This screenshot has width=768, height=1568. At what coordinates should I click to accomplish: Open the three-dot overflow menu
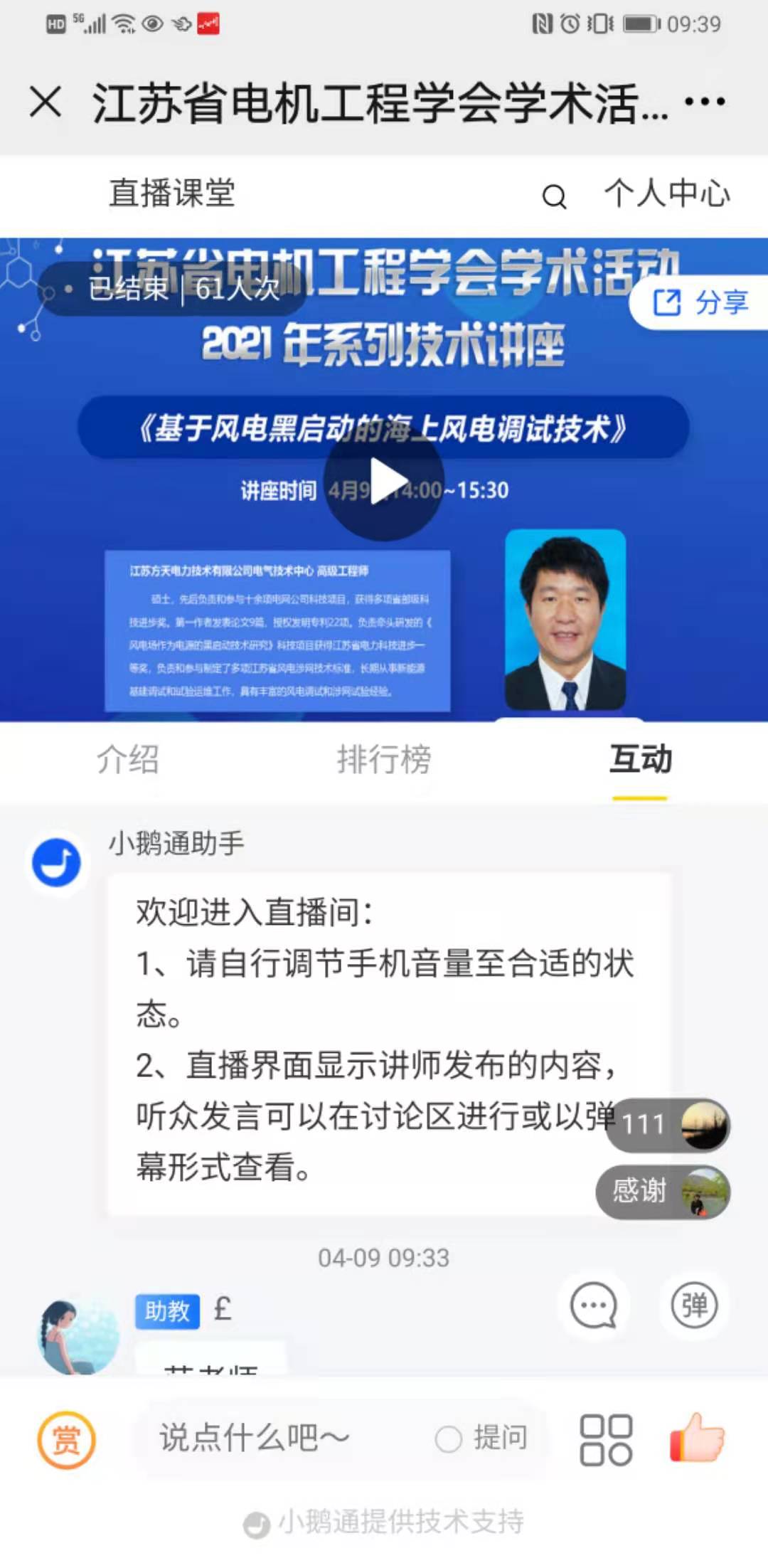point(704,102)
